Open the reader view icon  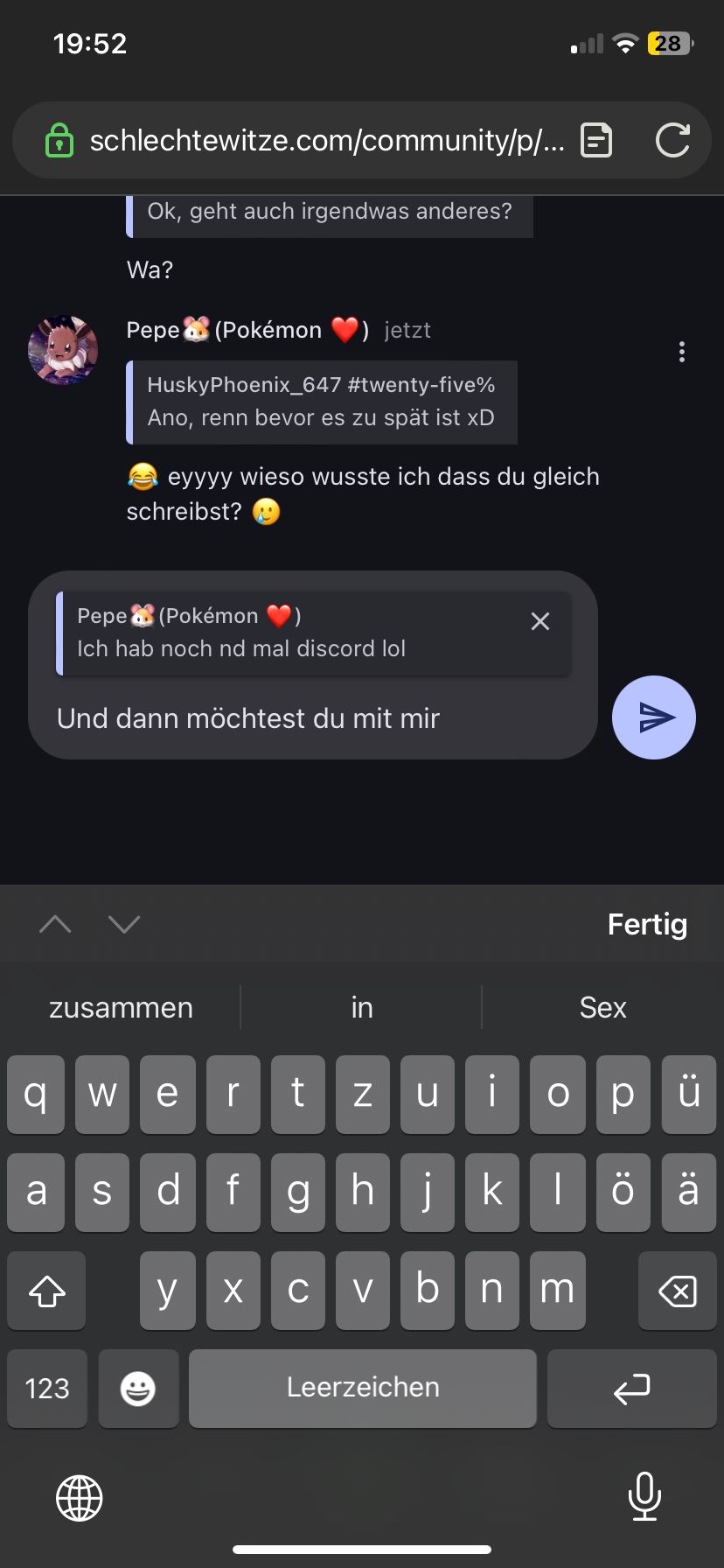596,140
